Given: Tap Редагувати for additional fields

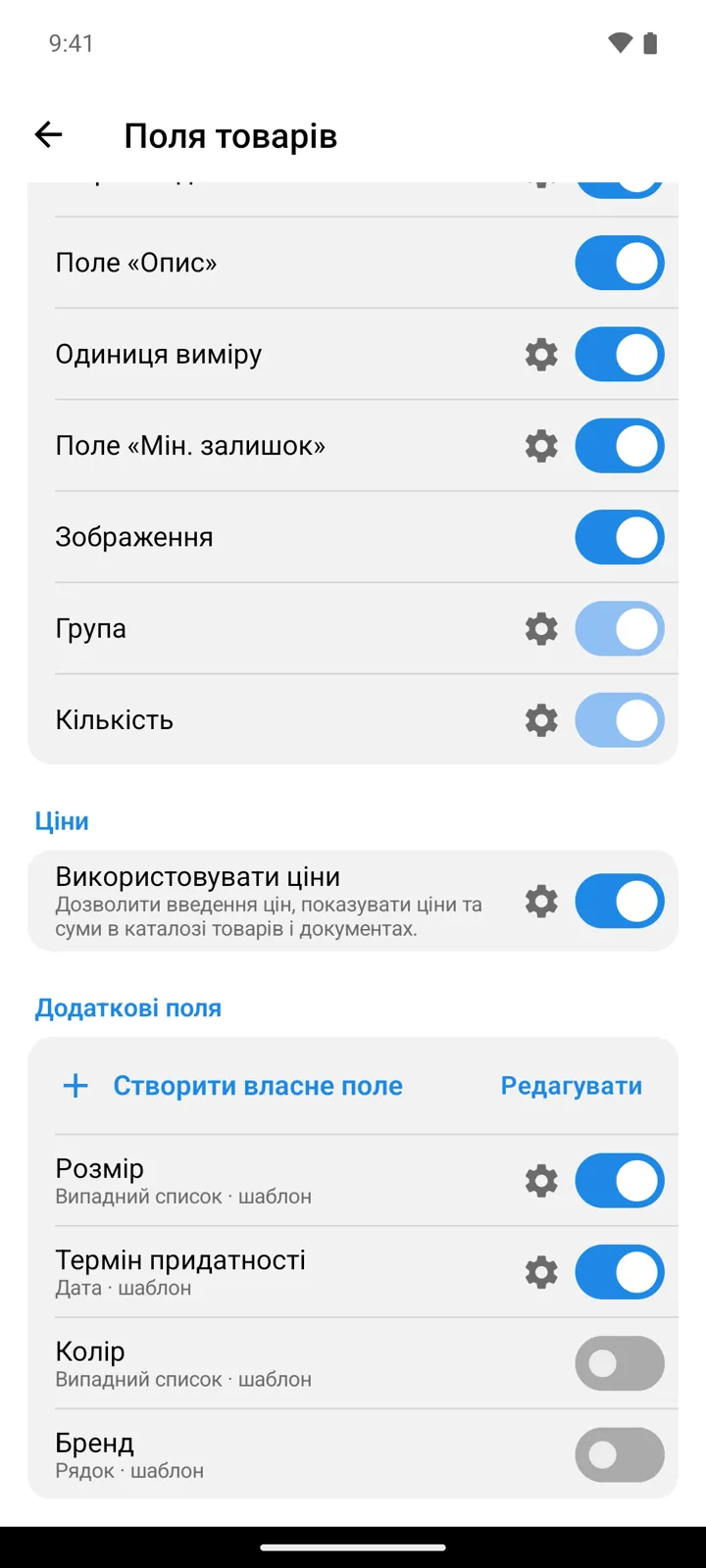Looking at the screenshot, I should click(572, 1086).
